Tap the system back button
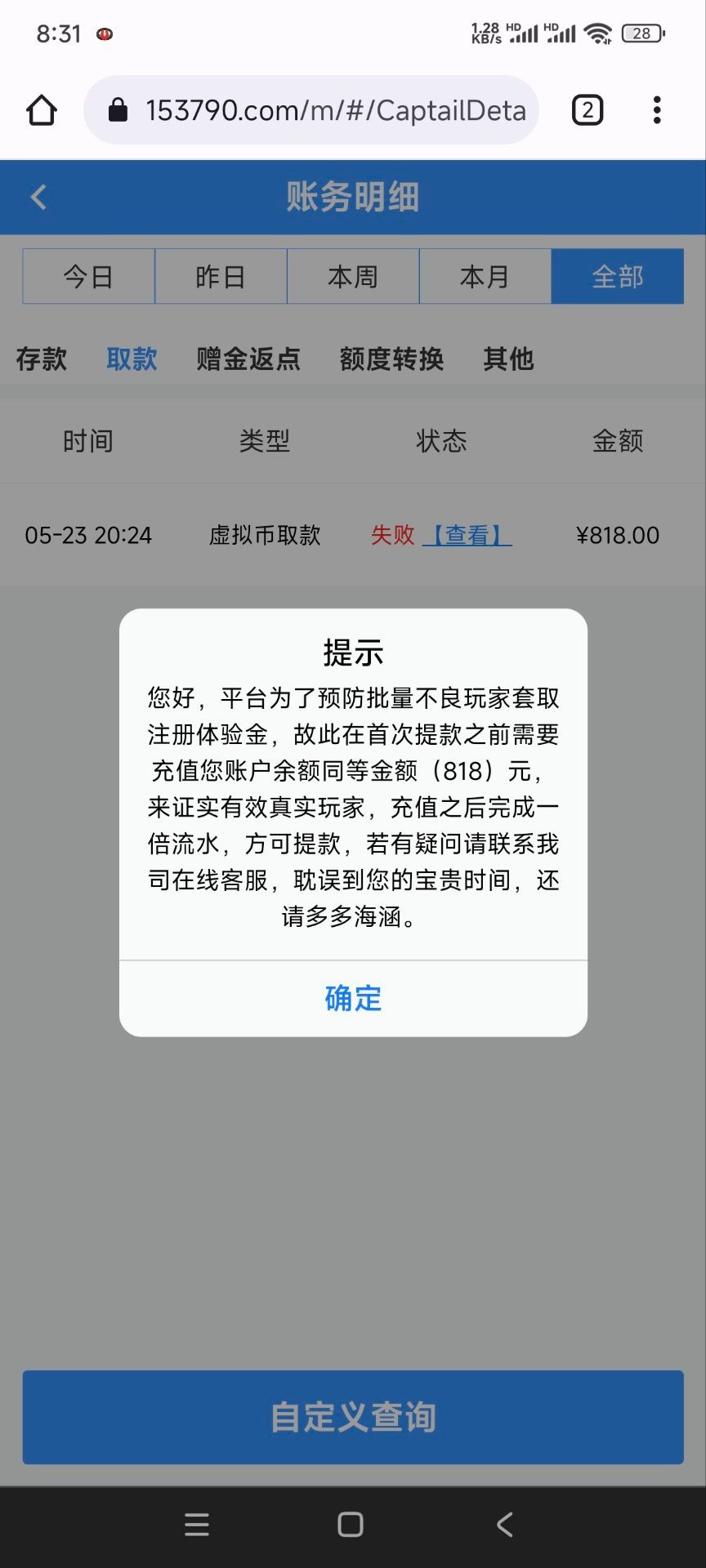The width and height of the screenshot is (706, 1568). pyautogui.click(x=505, y=1525)
